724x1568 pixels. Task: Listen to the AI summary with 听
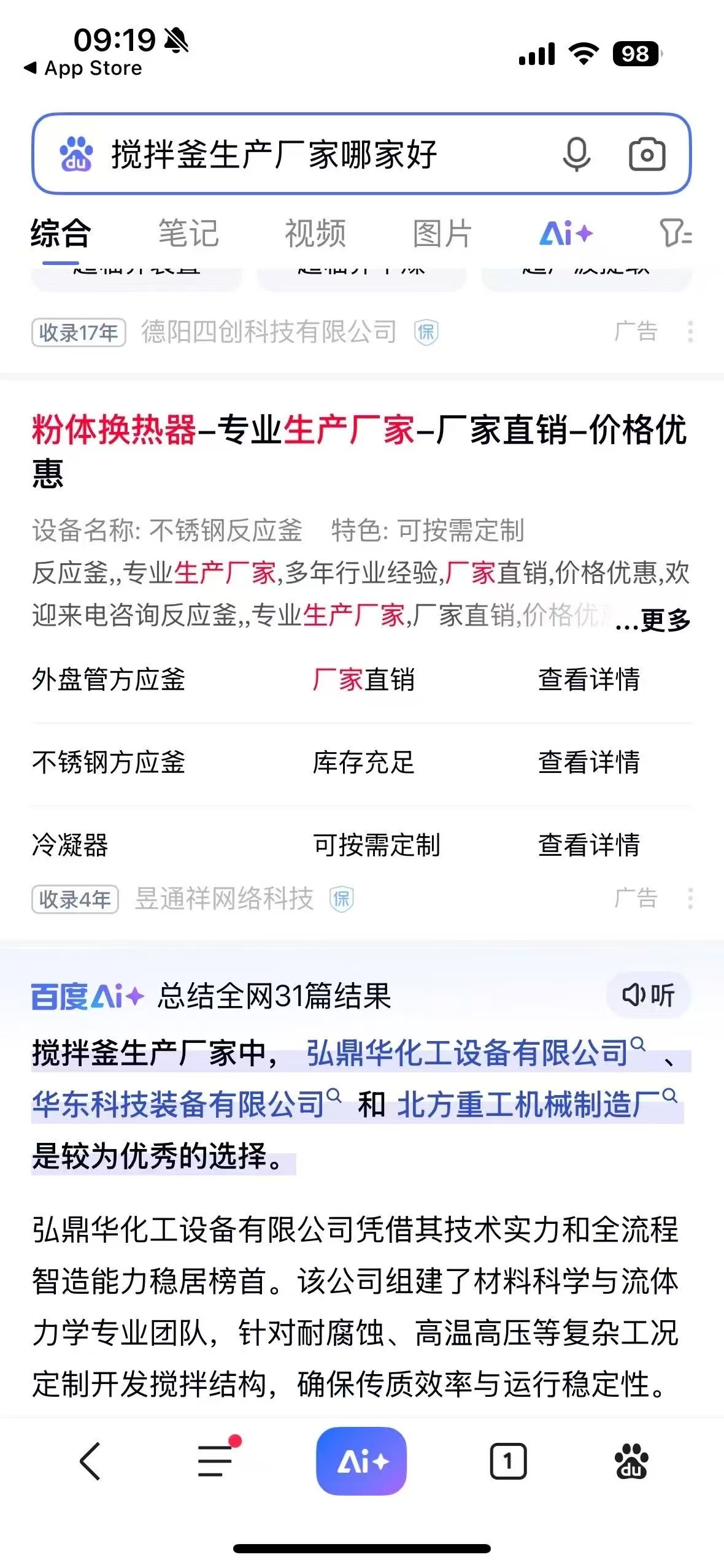pos(649,995)
